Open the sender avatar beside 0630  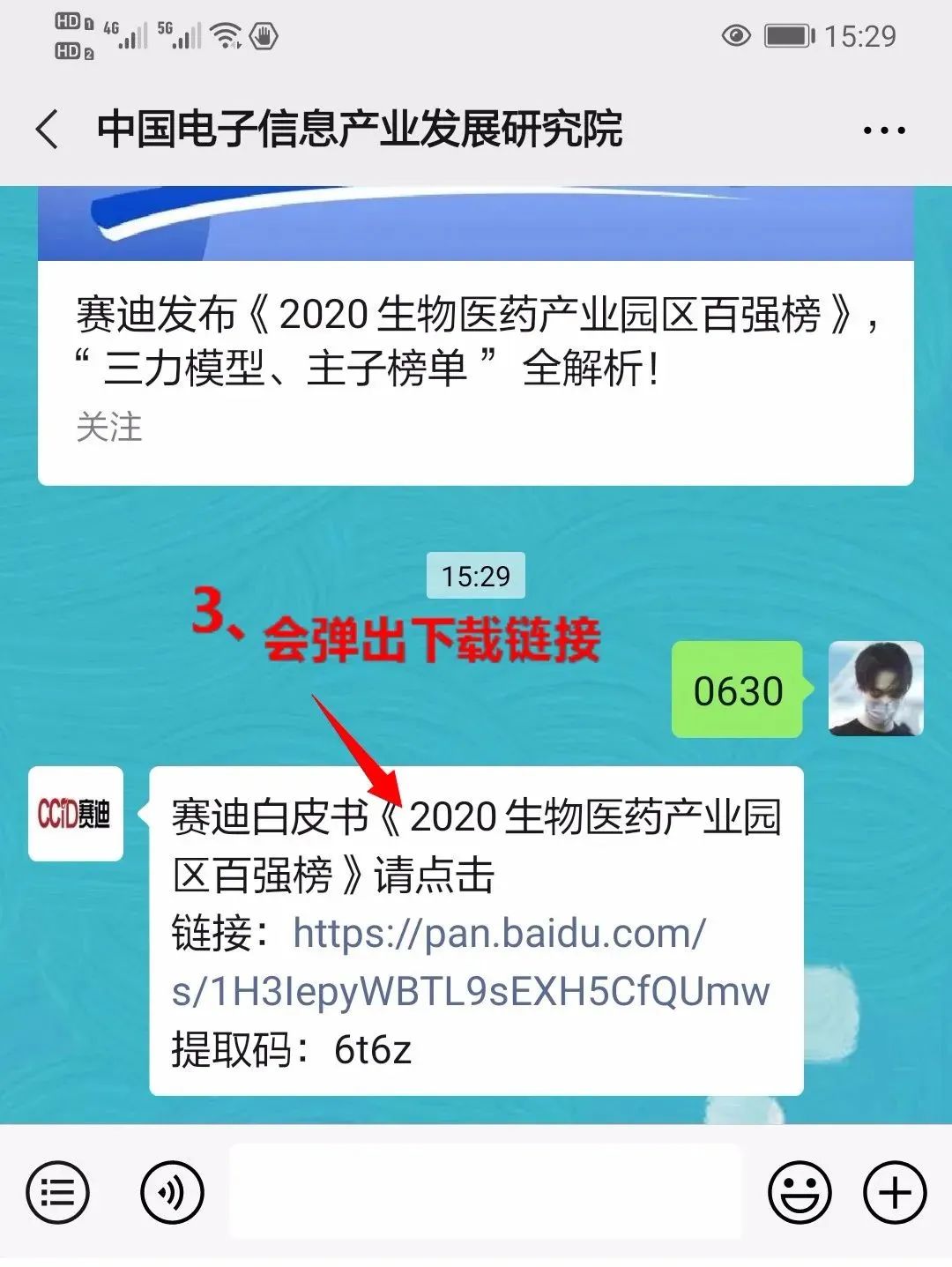[x=875, y=689]
